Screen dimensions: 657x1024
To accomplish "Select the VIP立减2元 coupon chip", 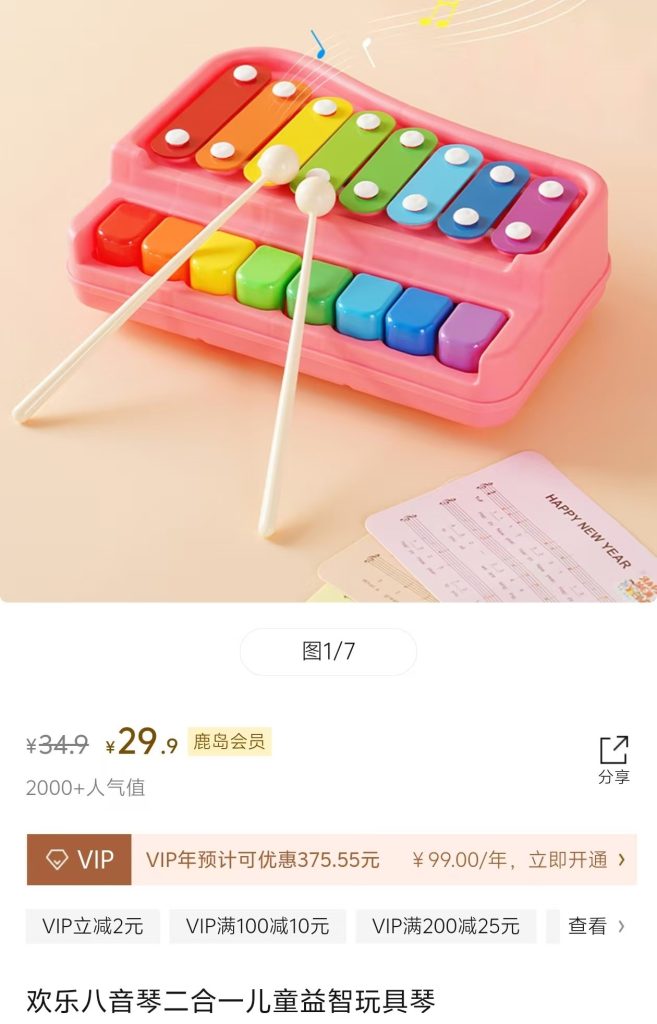I will (x=92, y=926).
